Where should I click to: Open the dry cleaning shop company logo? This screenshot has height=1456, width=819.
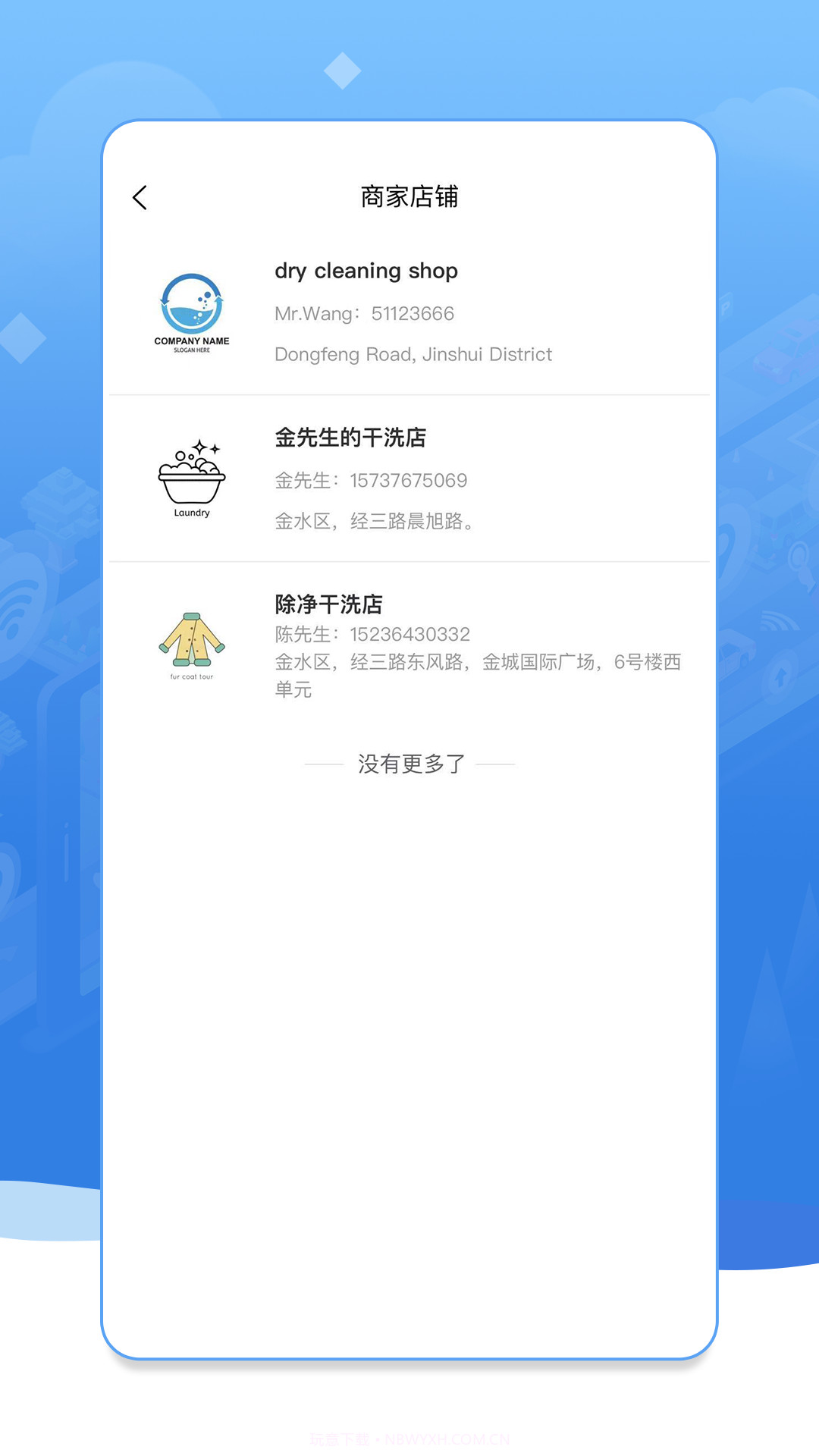191,311
